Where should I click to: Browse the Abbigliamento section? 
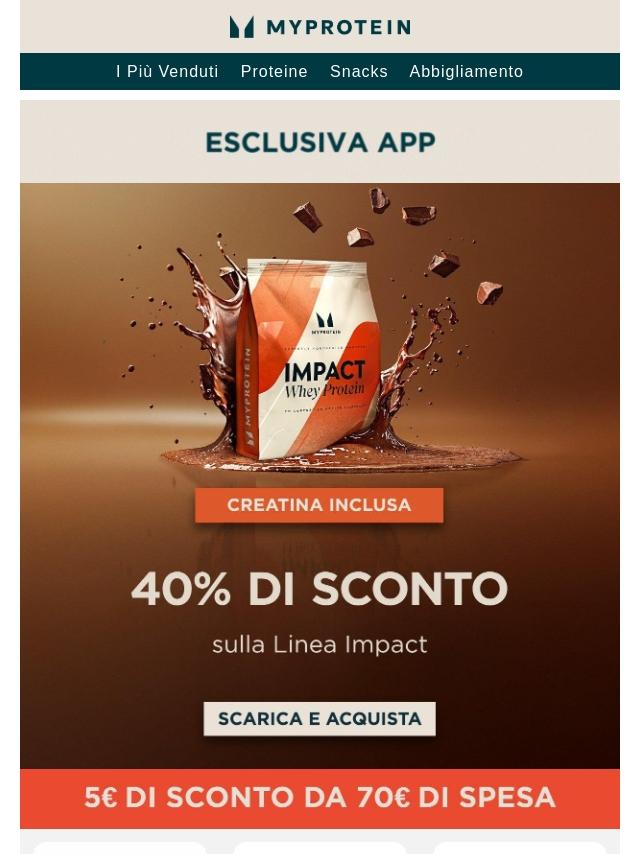(466, 72)
